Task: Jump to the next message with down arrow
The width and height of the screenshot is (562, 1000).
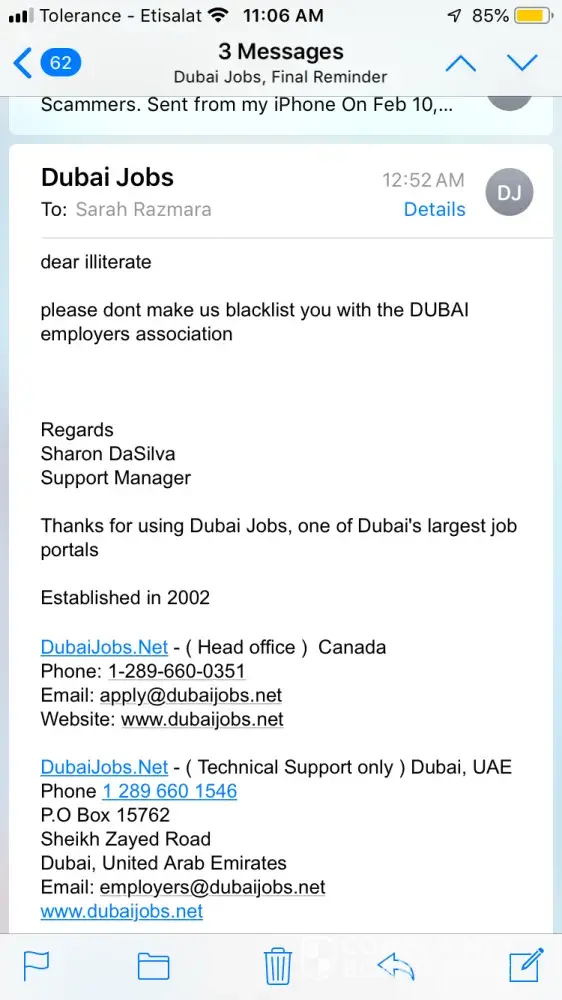Action: pos(522,63)
